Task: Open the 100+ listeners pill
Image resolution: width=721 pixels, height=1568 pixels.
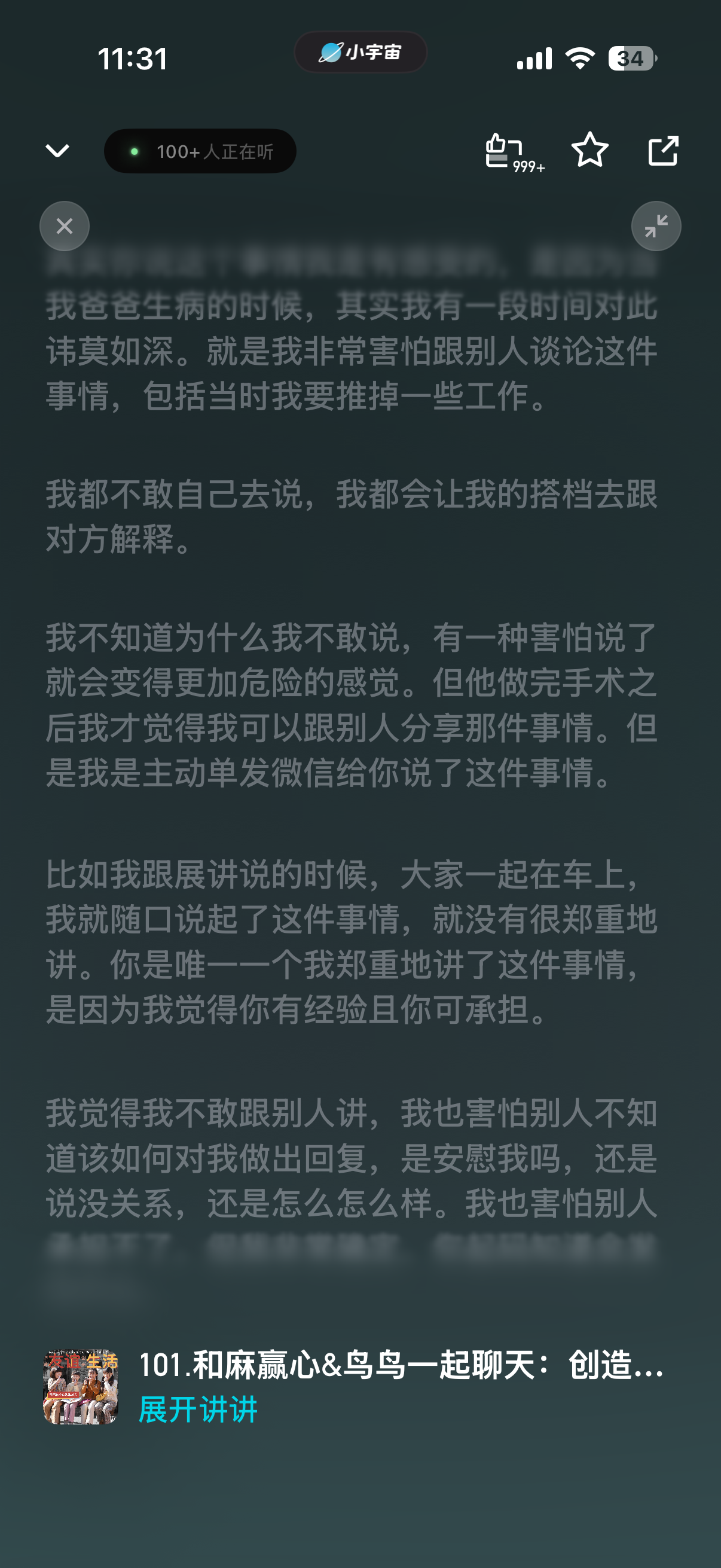Action: point(200,151)
